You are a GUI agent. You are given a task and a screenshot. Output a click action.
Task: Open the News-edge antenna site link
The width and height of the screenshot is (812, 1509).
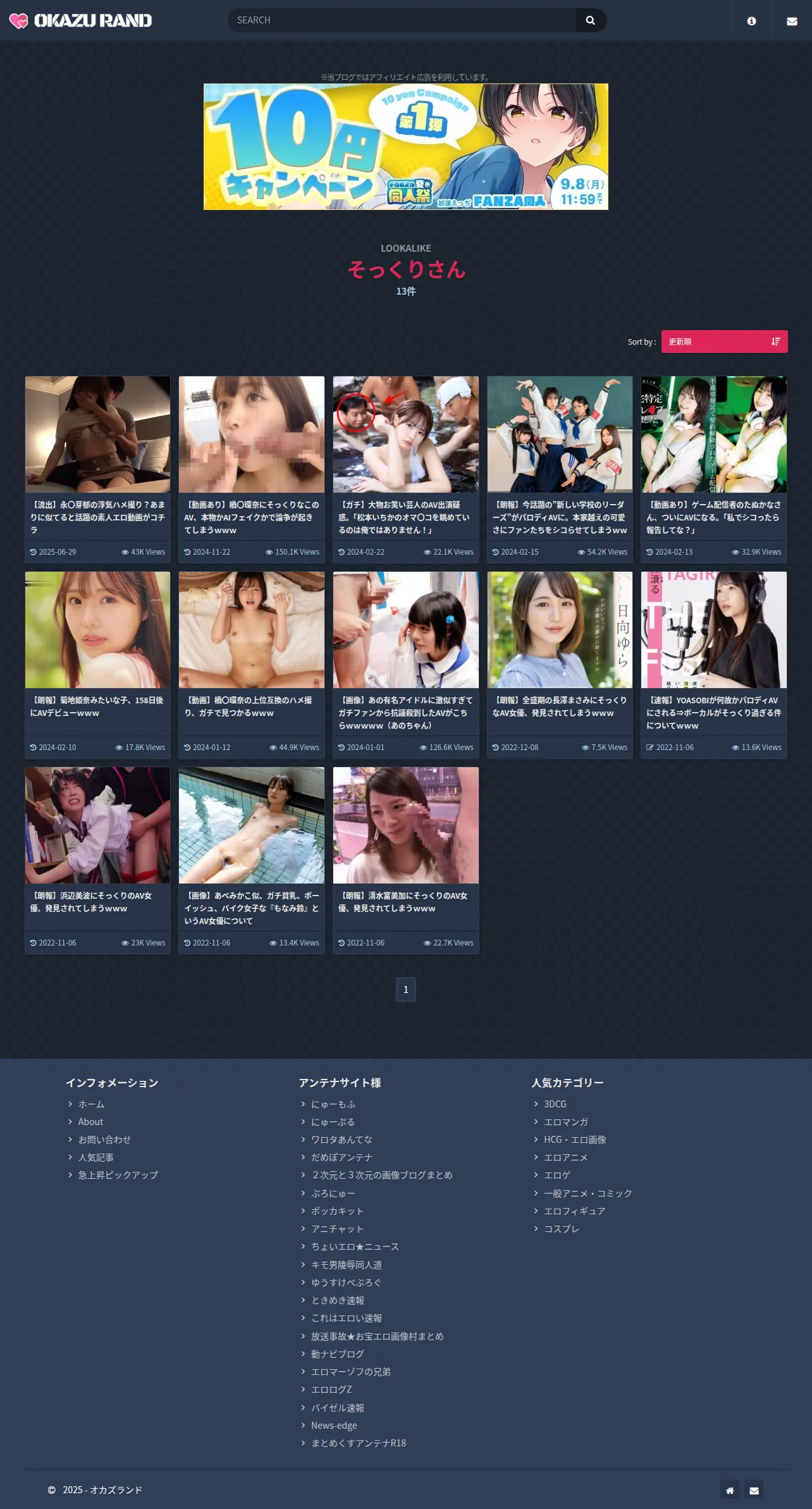(x=334, y=1426)
